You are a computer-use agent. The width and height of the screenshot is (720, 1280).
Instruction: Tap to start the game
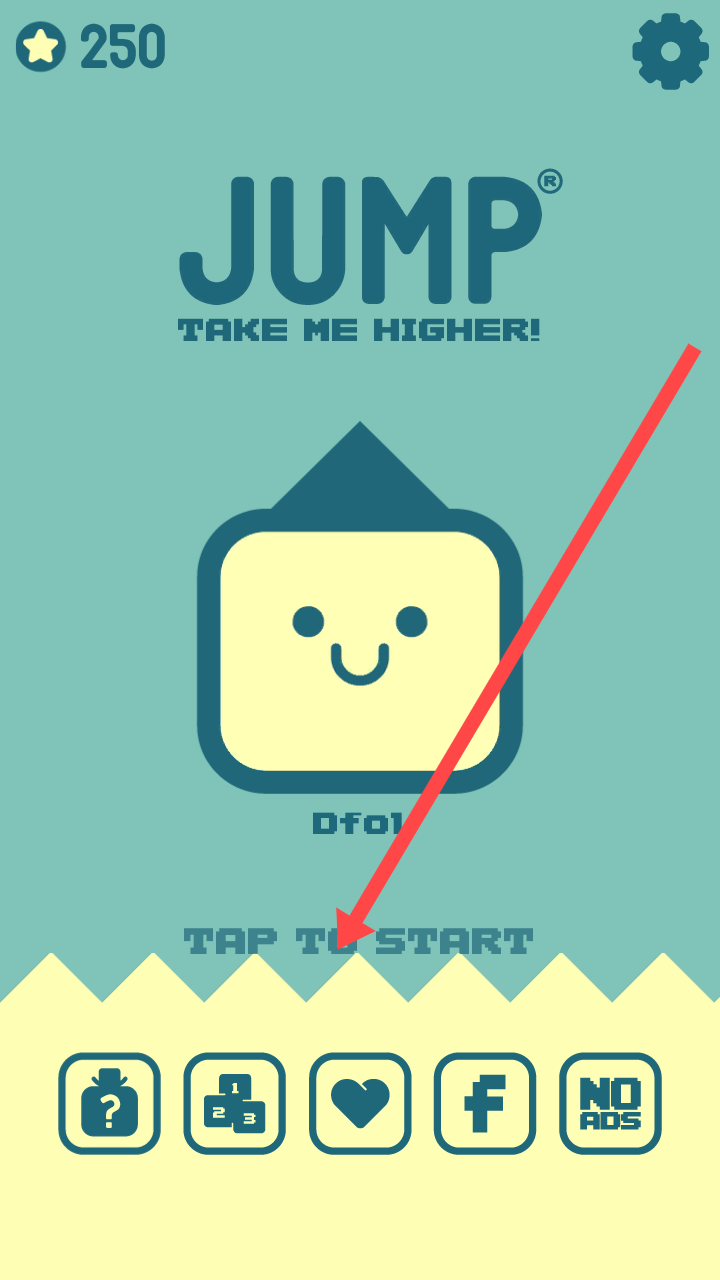pos(358,941)
